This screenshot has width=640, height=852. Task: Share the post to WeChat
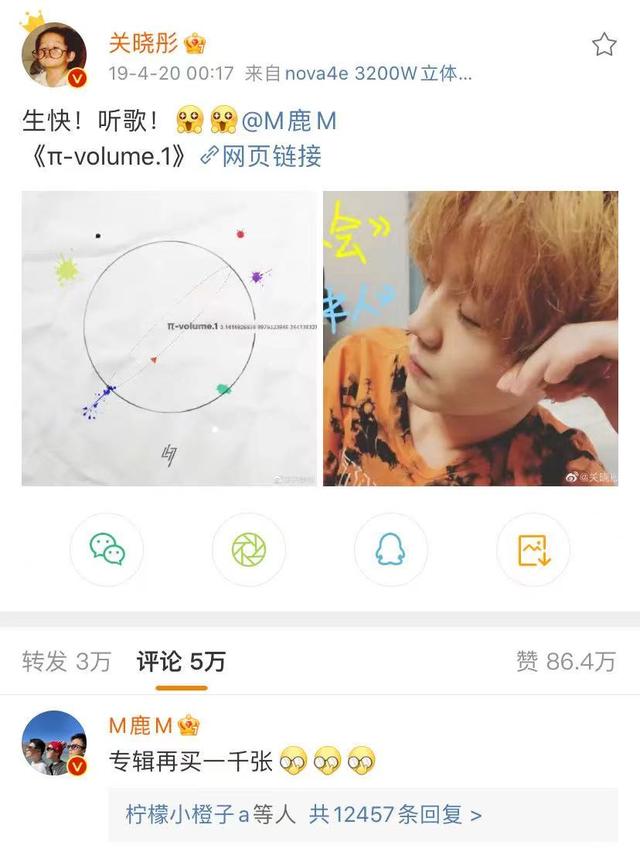[x=107, y=549]
